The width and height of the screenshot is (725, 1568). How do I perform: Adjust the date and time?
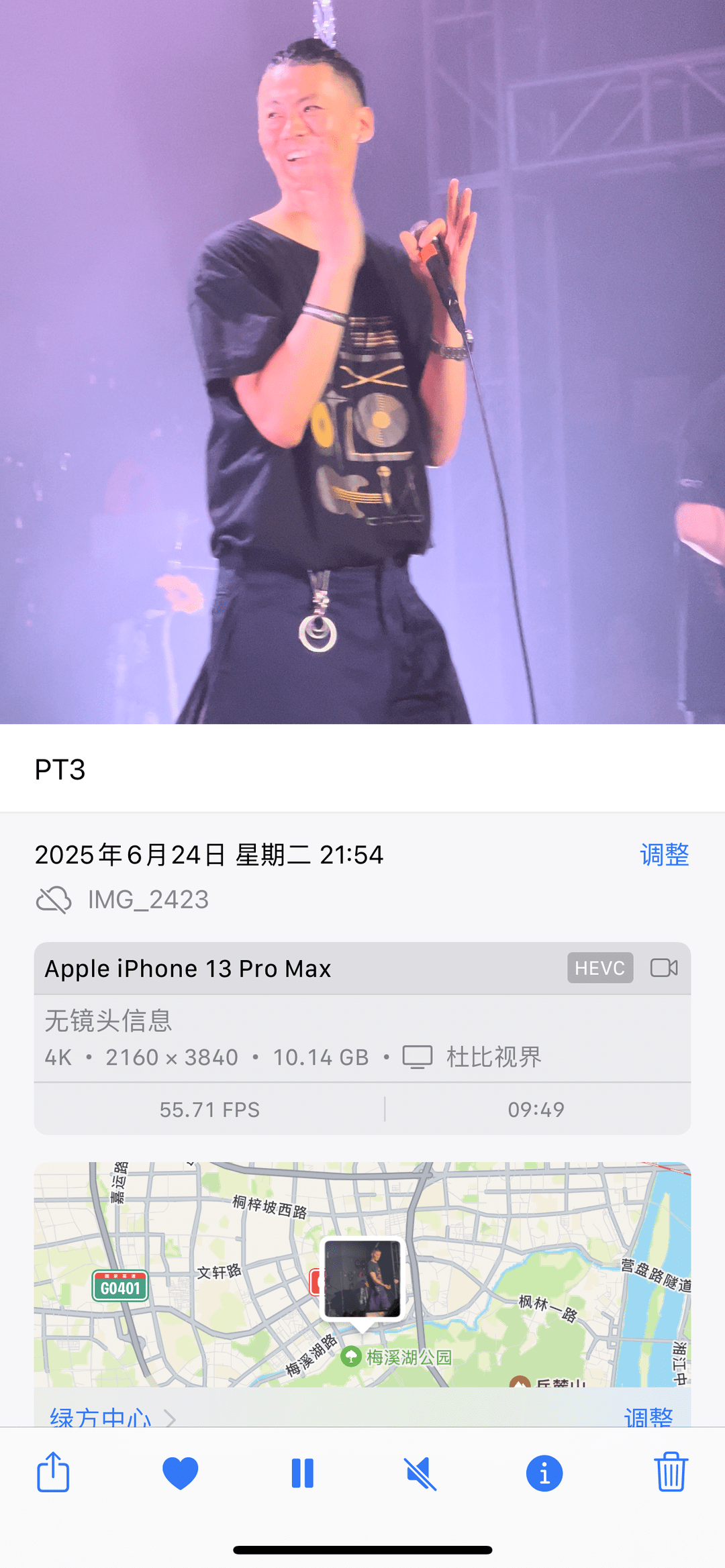tap(664, 855)
